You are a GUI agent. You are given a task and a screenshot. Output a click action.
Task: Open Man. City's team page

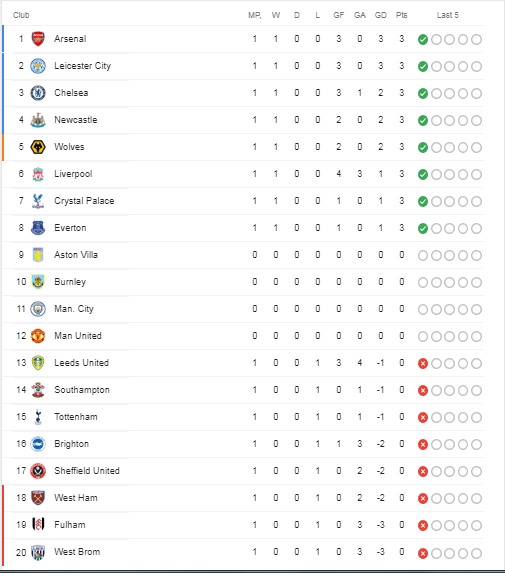coord(243,309)
